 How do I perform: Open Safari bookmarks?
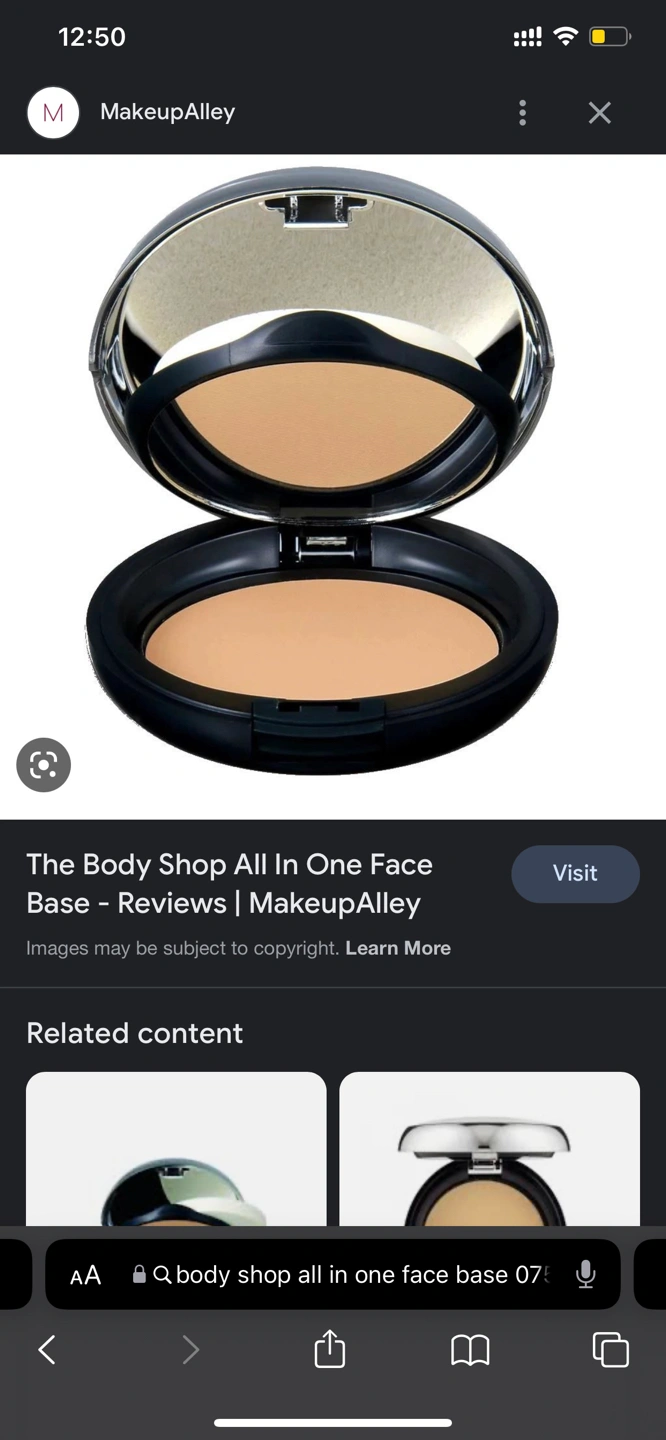[470, 1350]
